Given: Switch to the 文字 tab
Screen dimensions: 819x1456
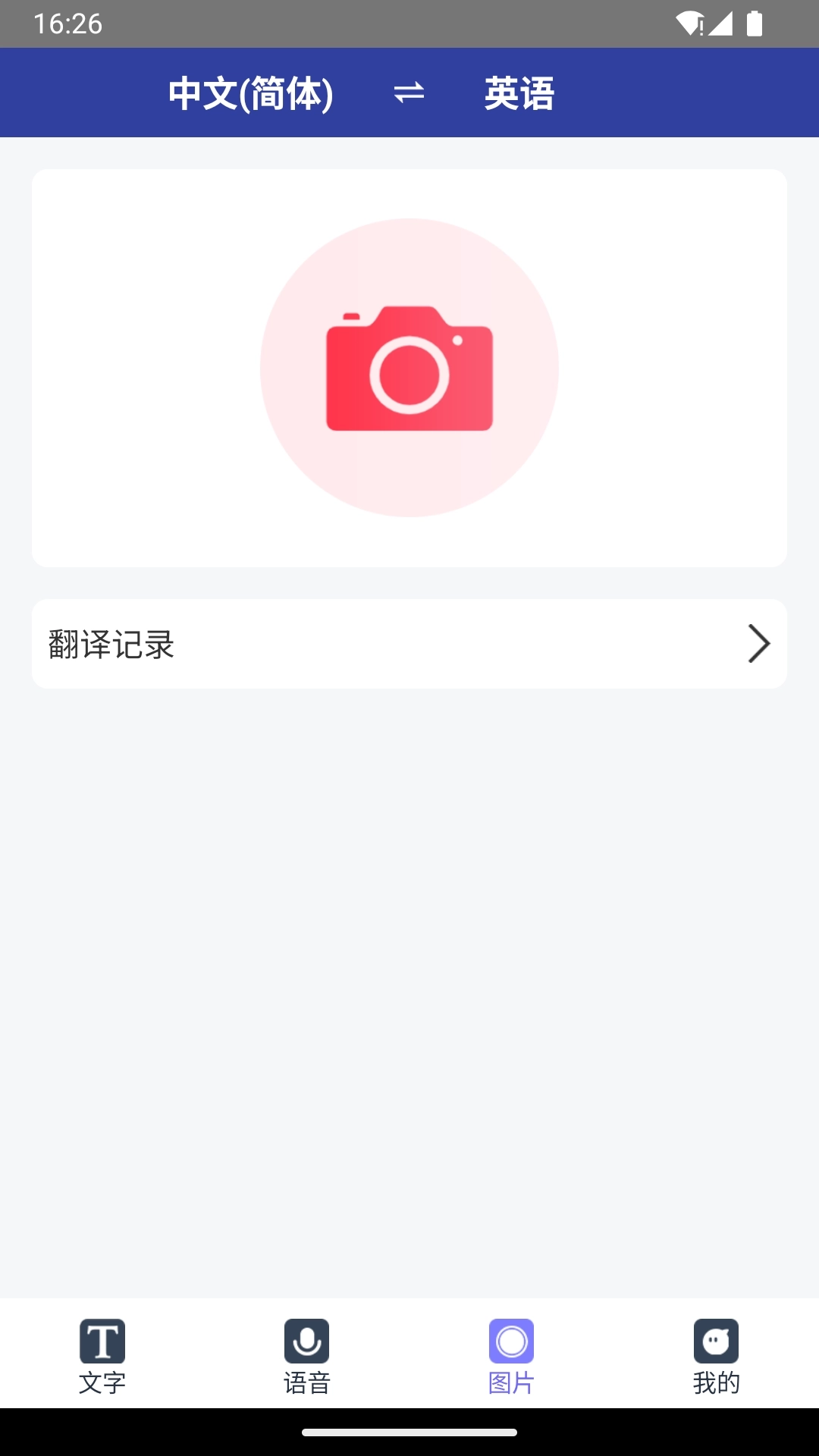Looking at the screenshot, I should pyautogui.click(x=102, y=1357).
